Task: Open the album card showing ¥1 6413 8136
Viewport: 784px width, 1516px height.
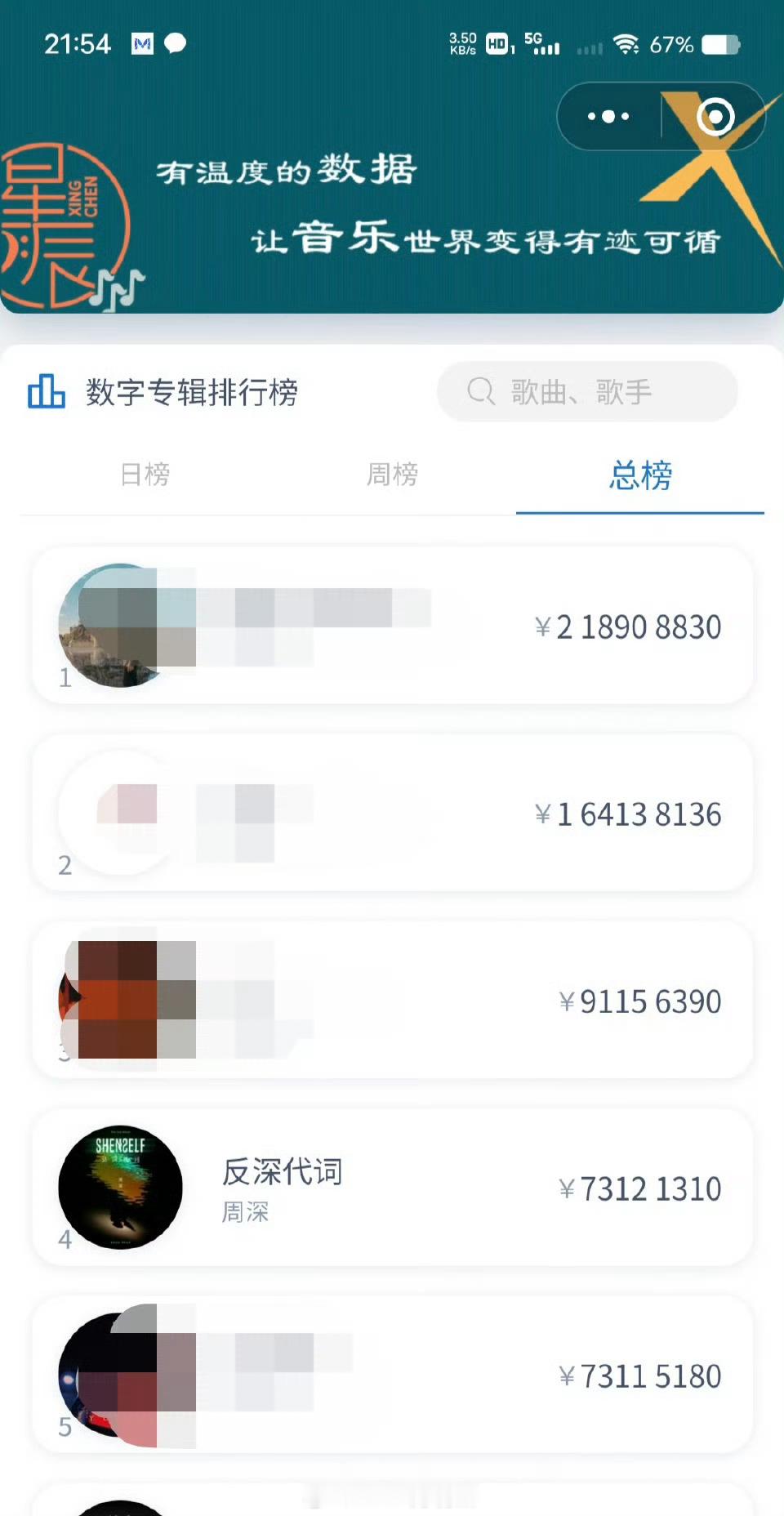Action: pos(392,813)
